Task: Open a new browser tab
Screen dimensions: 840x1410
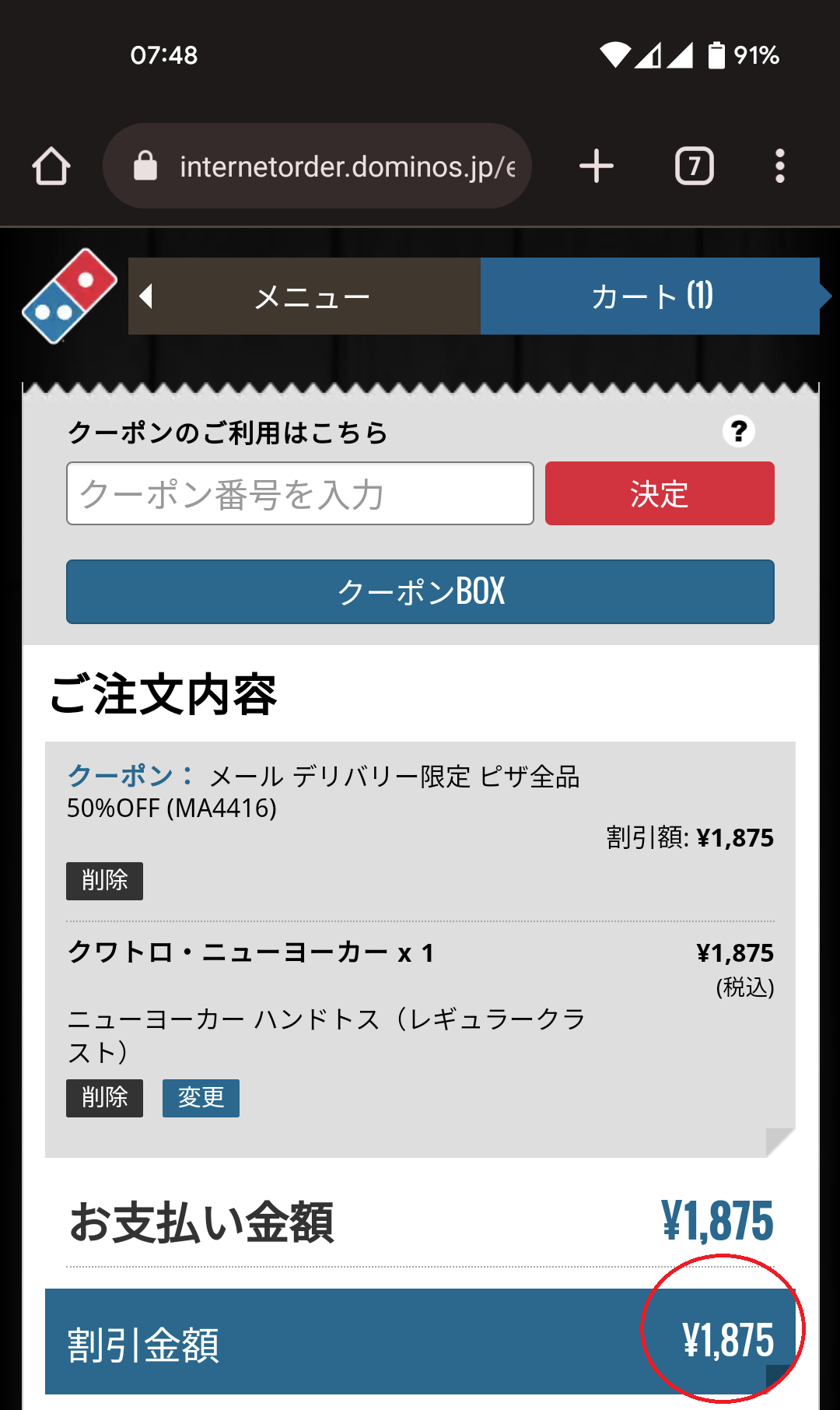Action: coord(597,167)
